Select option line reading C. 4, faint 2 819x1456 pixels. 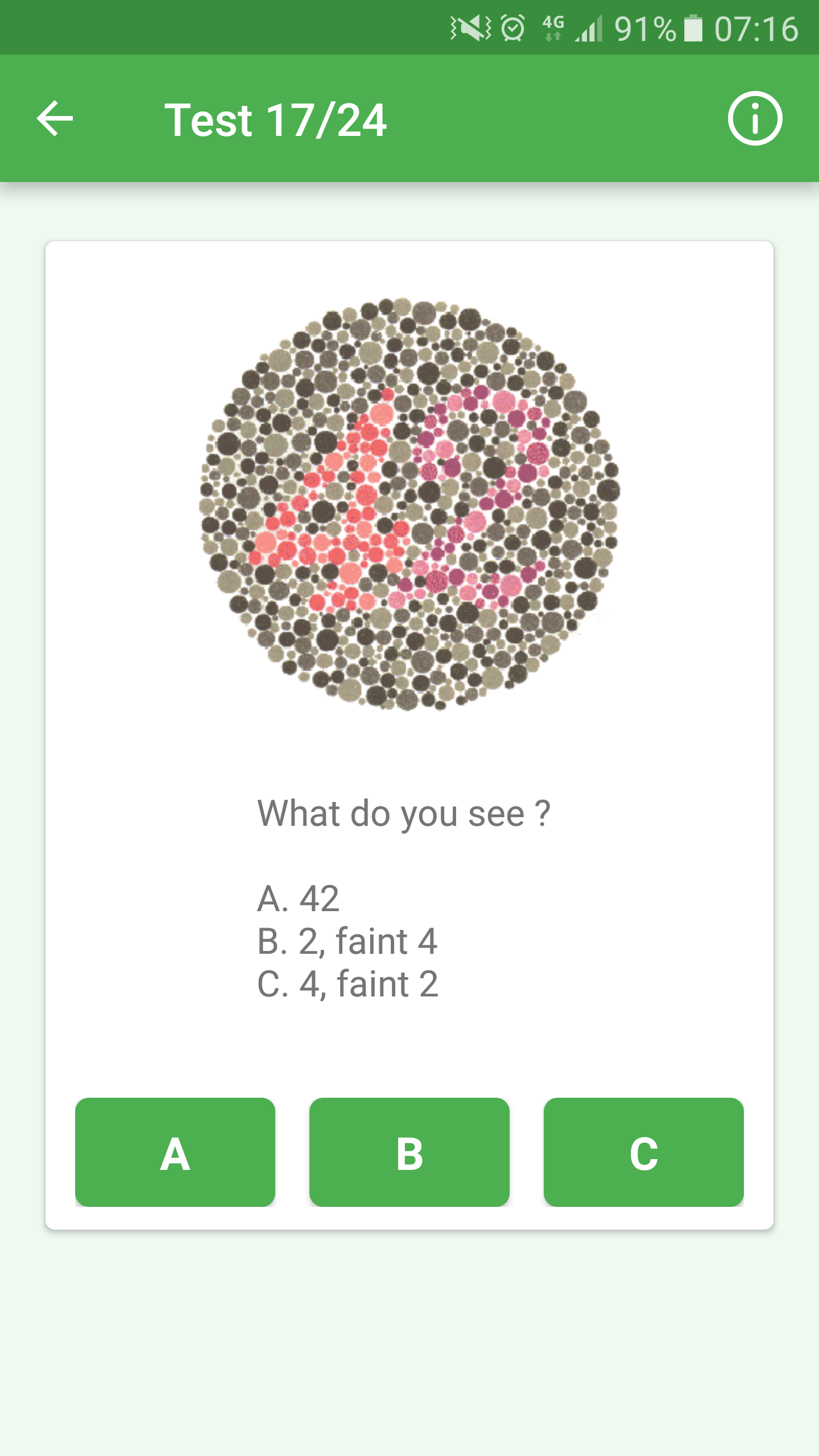pos(348,982)
